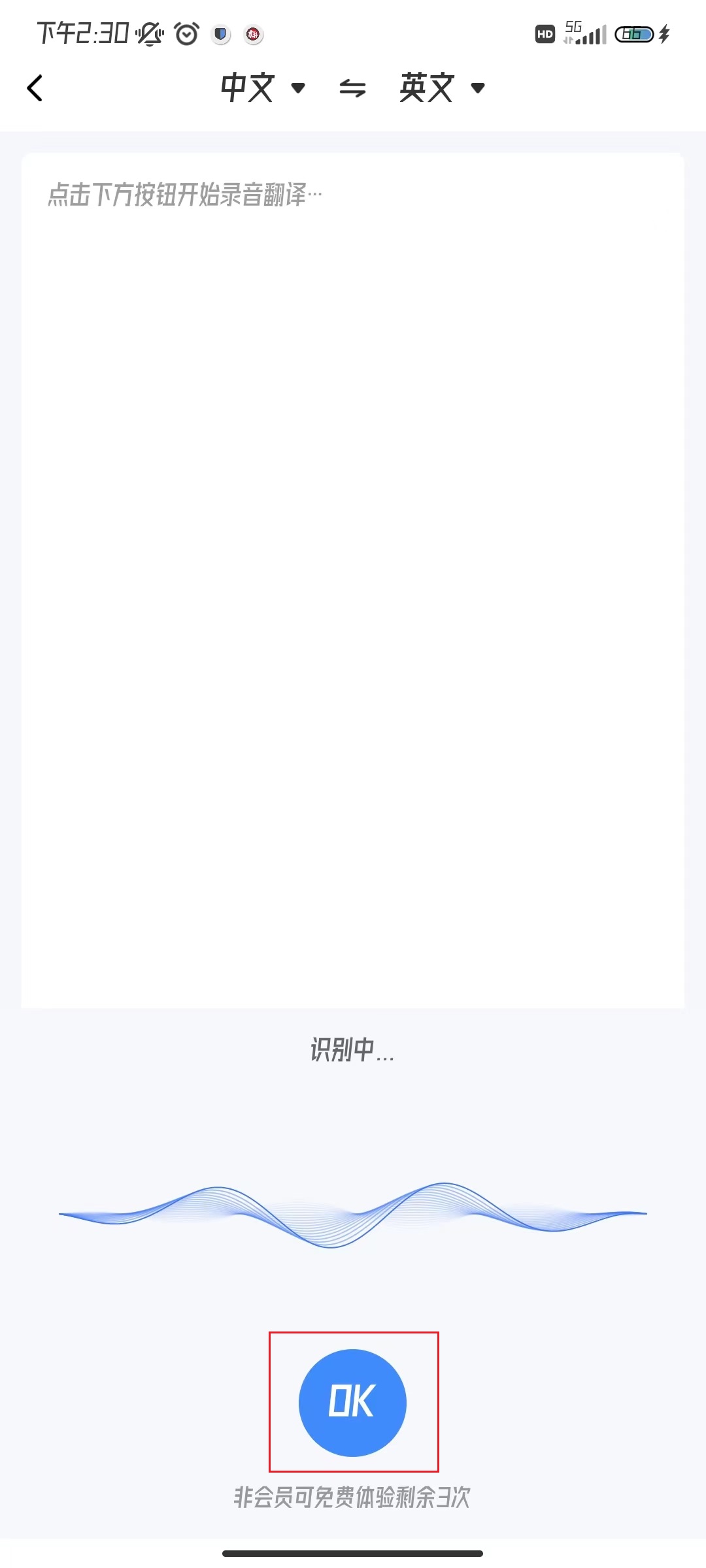
Task: Tap the HD indicator in the status bar
Action: click(x=546, y=34)
